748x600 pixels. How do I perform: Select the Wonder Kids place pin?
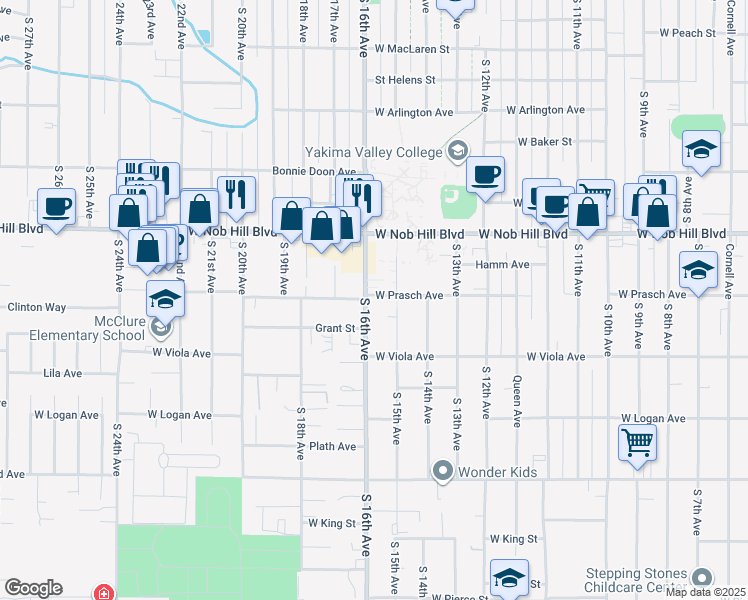click(443, 472)
